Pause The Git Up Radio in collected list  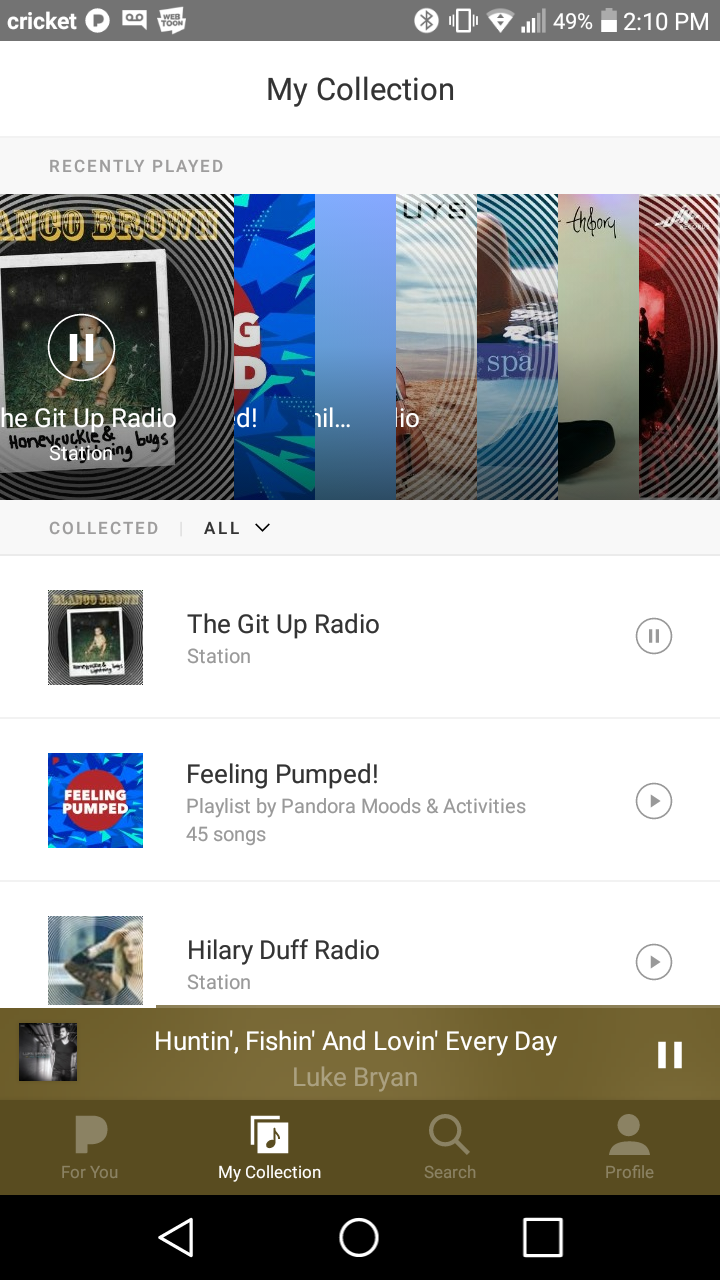tap(654, 636)
